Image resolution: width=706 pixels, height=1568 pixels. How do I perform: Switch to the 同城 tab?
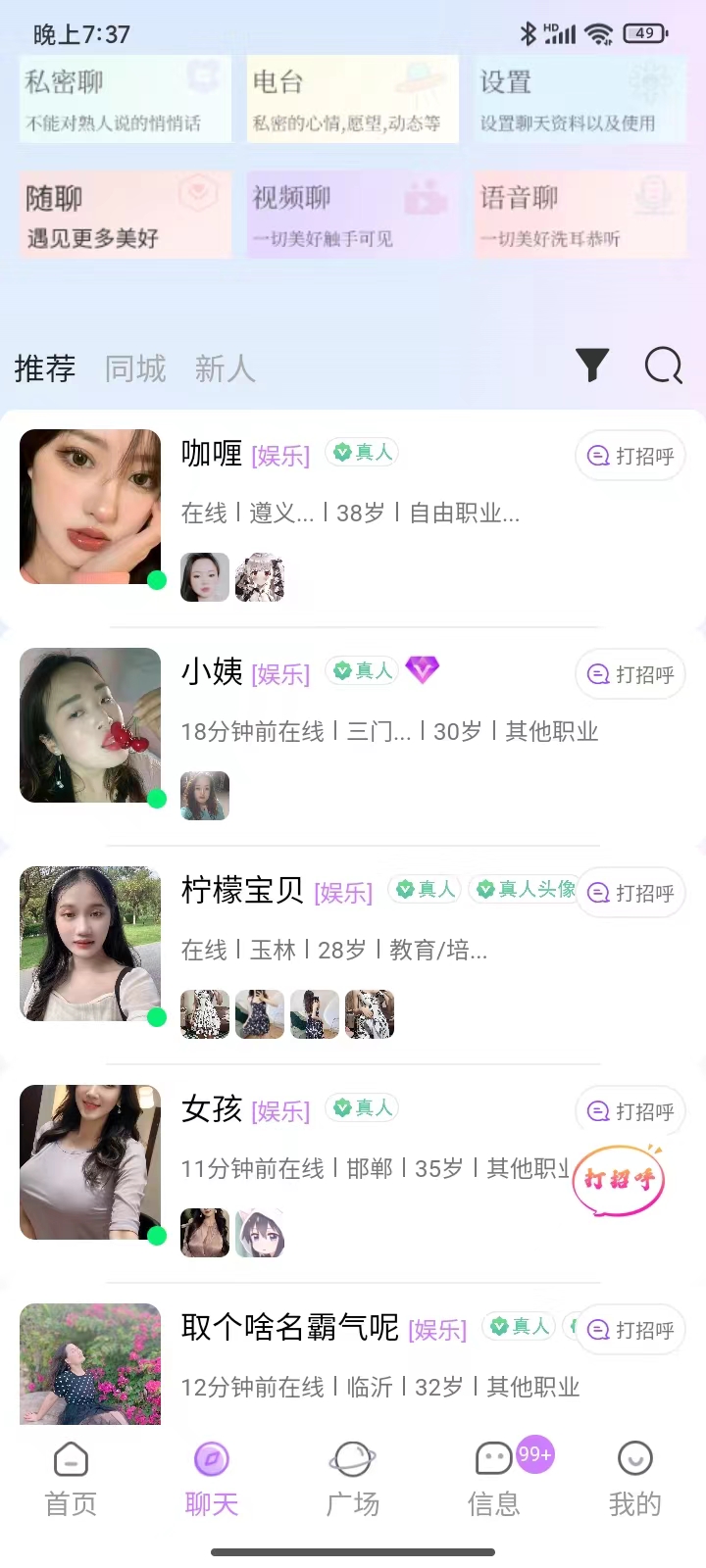point(135,368)
